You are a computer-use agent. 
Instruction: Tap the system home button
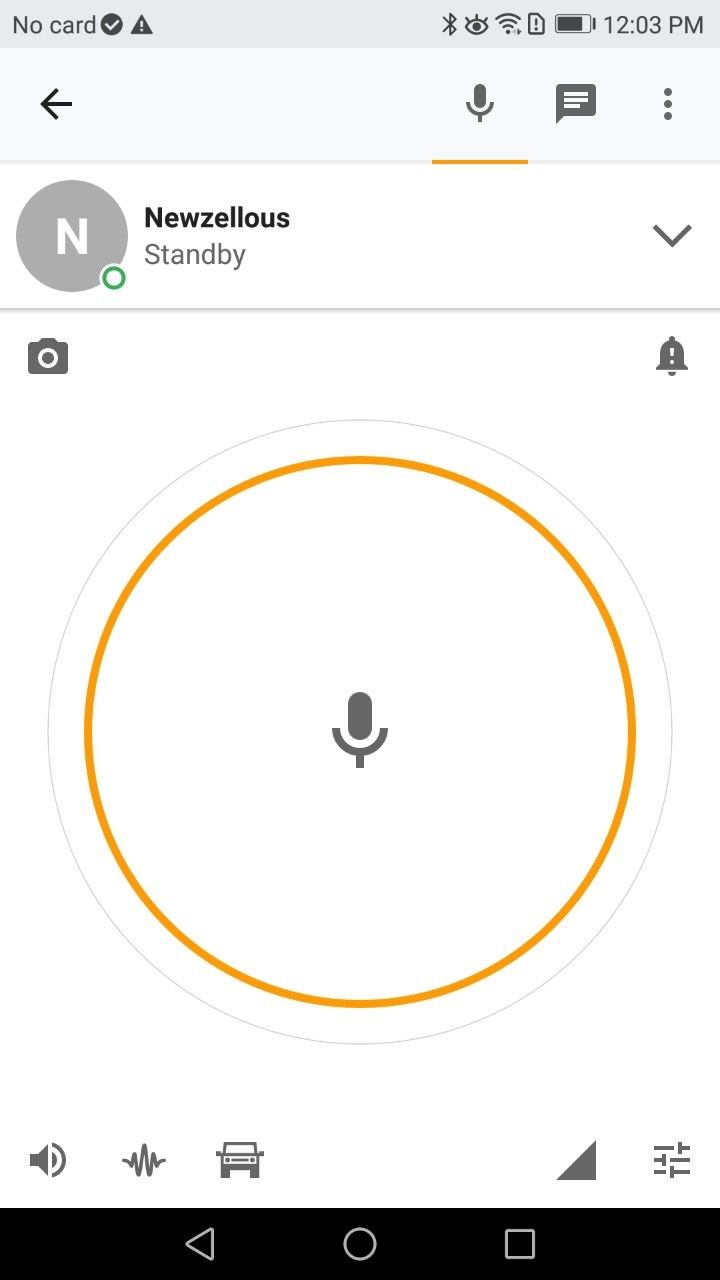[360, 1244]
